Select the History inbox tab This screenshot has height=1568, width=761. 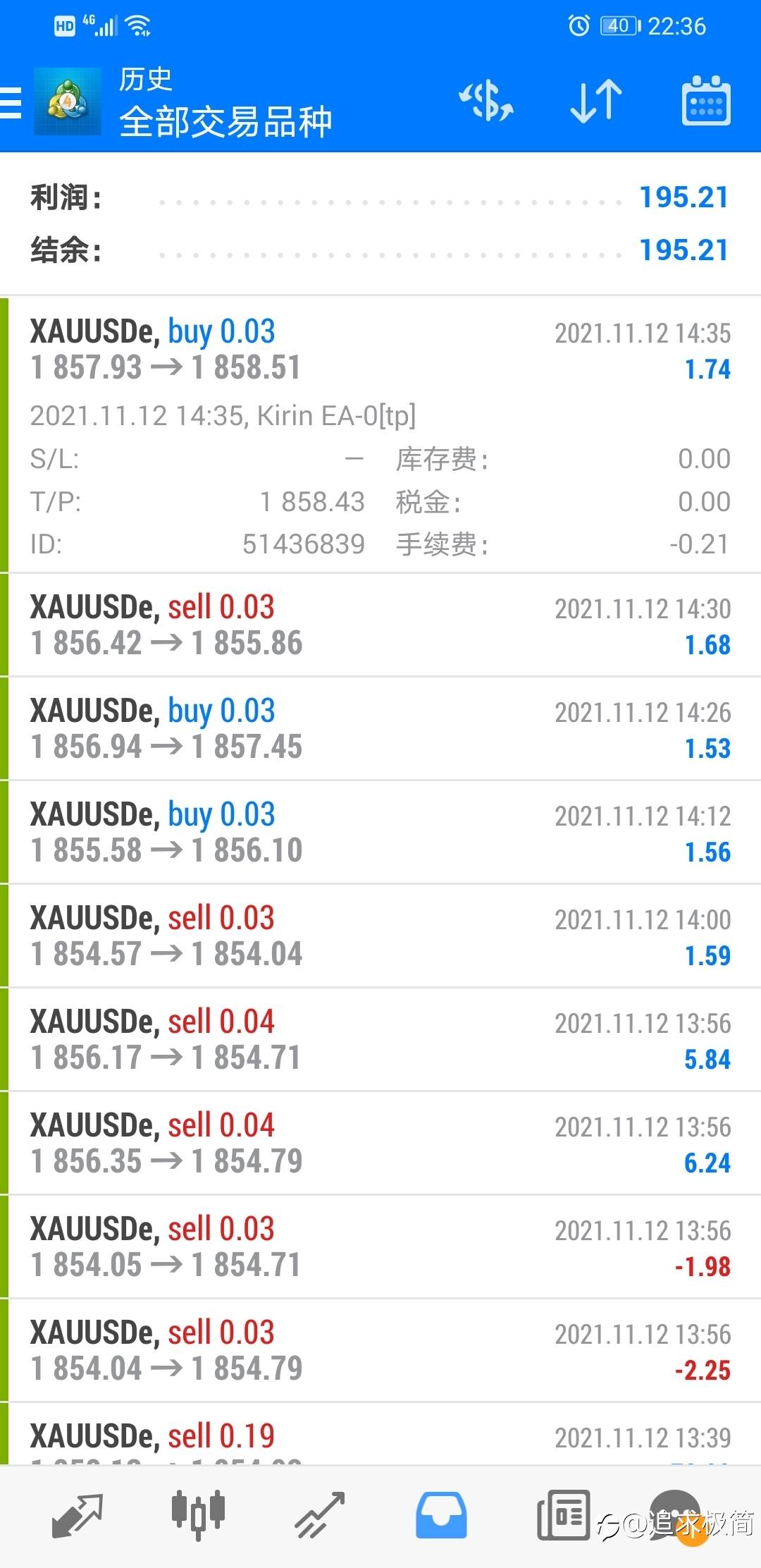[x=441, y=1515]
